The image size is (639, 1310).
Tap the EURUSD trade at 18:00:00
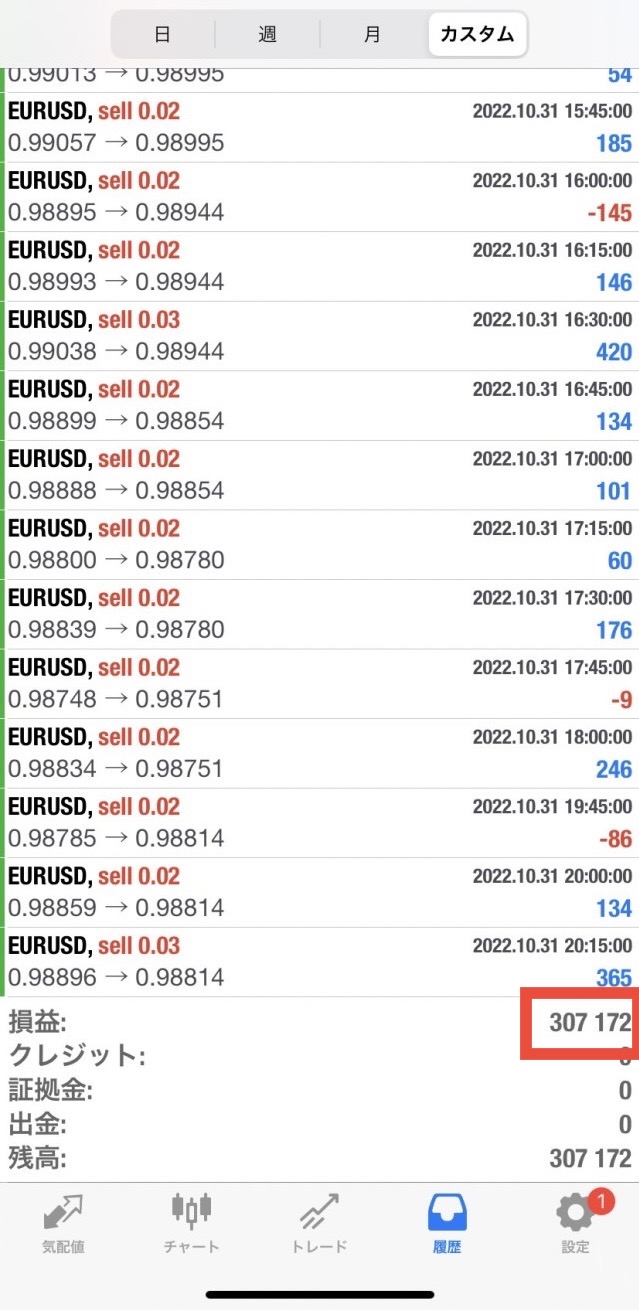tap(319, 753)
